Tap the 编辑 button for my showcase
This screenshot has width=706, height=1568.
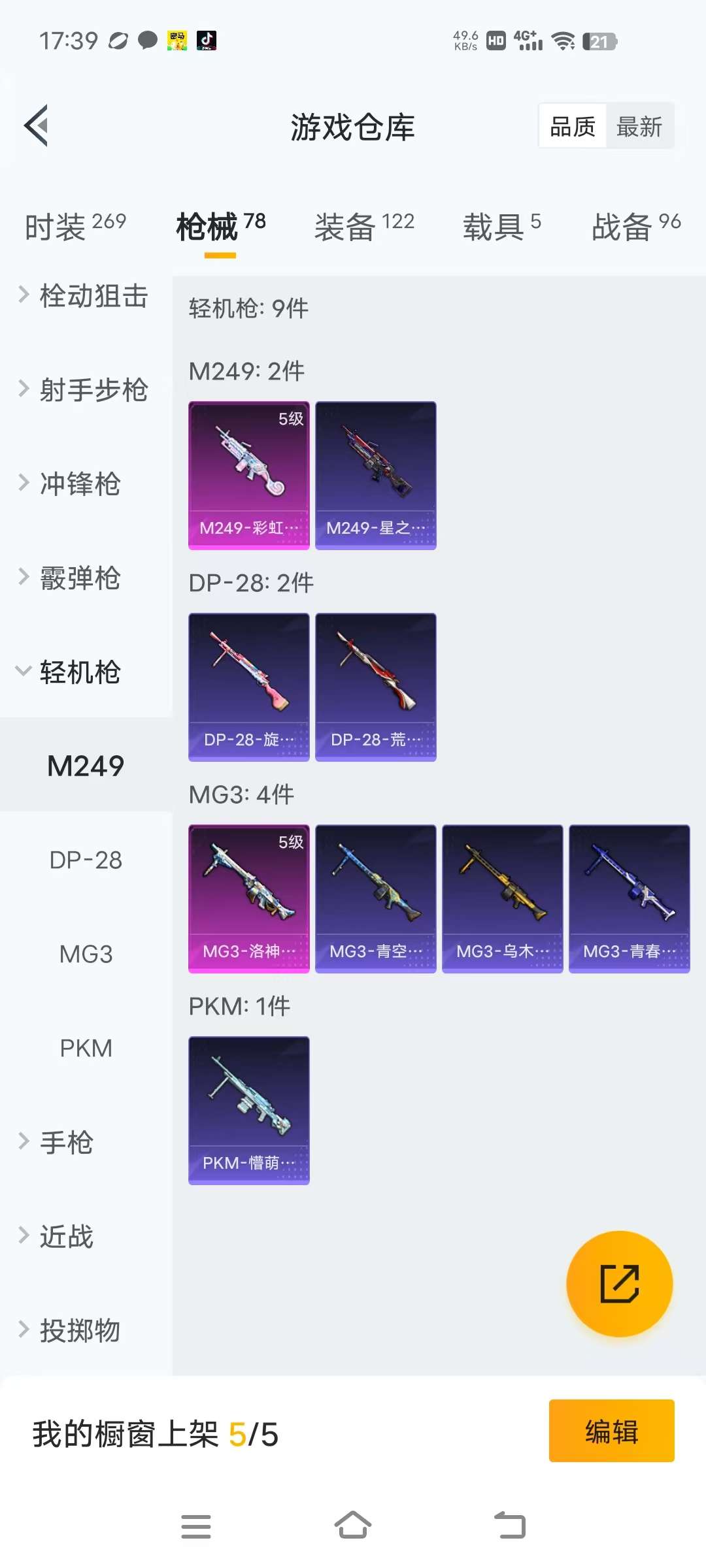611,1431
